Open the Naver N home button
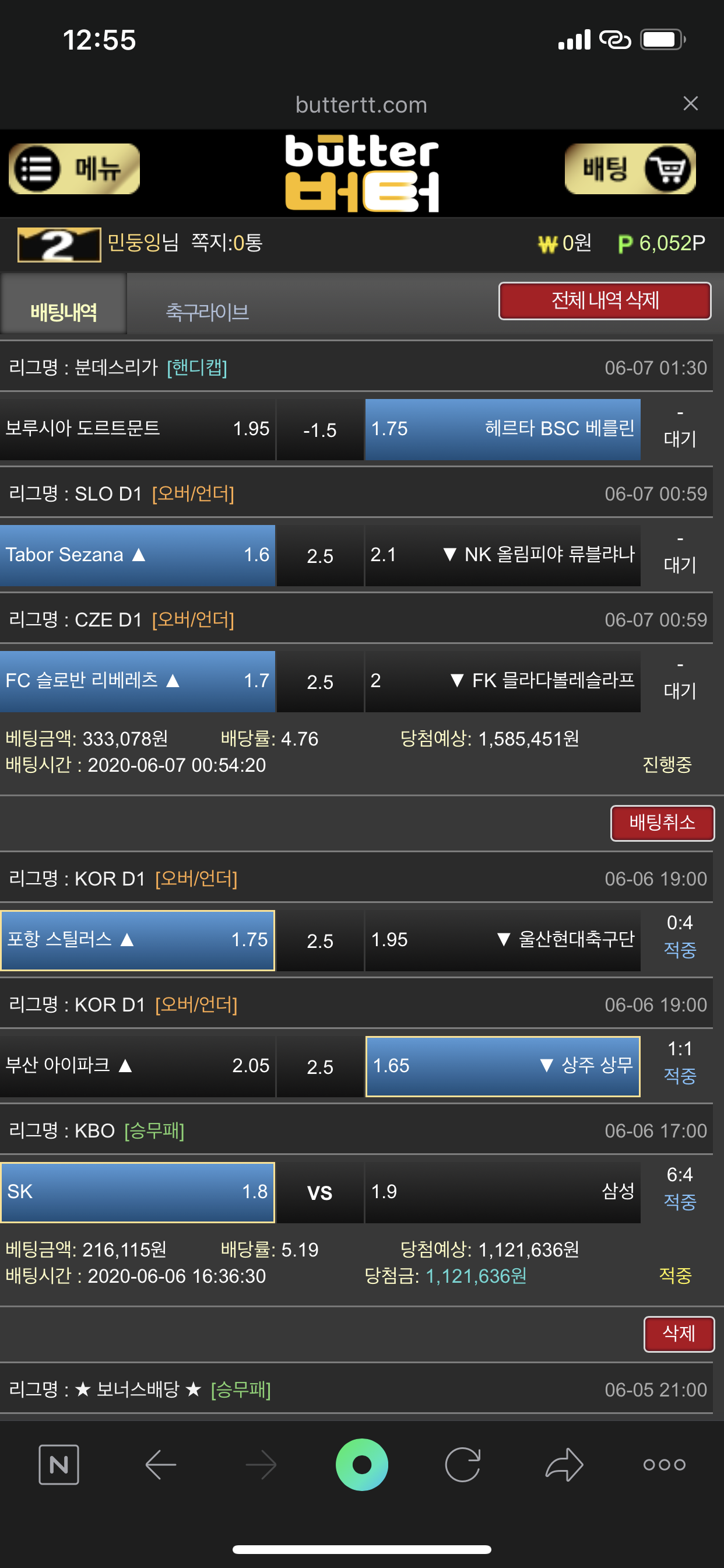Viewport: 724px width, 1568px height. 59,1464
